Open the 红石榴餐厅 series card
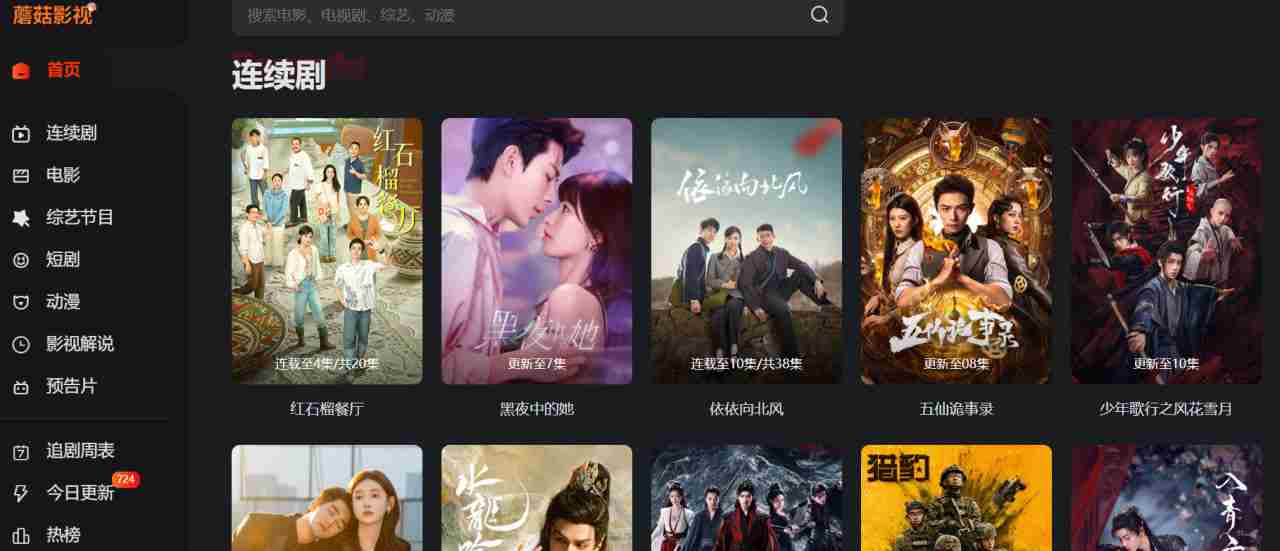The image size is (1280, 551). pos(327,251)
